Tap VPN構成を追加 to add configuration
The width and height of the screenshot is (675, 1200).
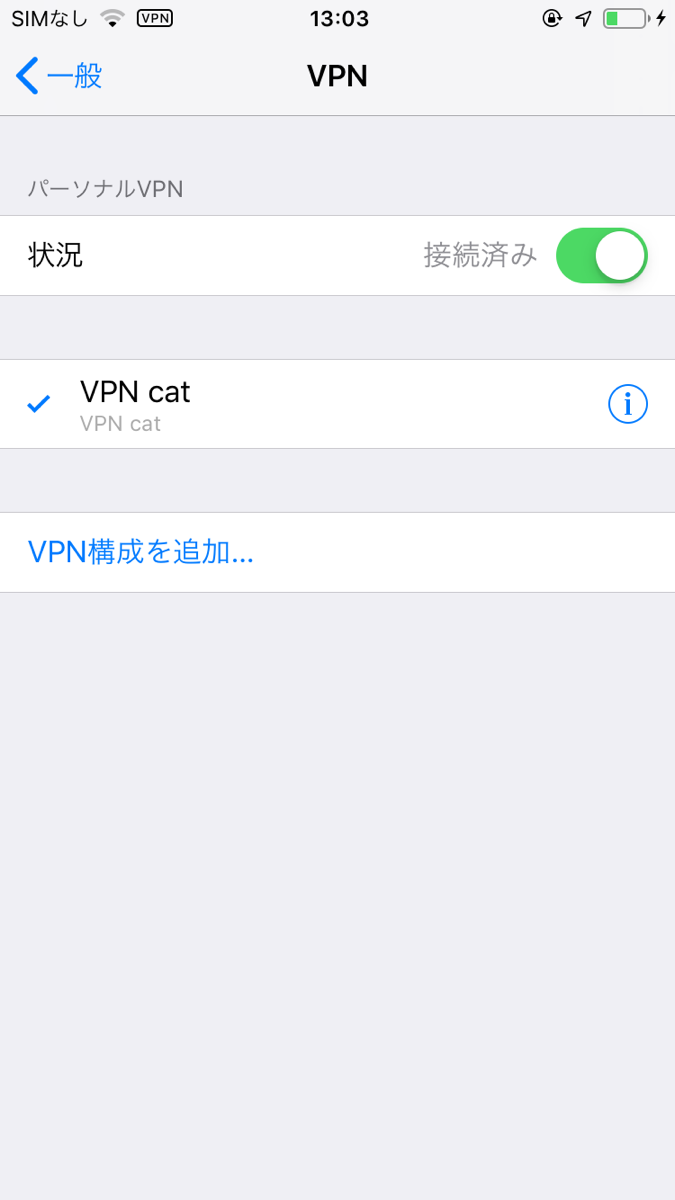pyautogui.click(x=141, y=552)
